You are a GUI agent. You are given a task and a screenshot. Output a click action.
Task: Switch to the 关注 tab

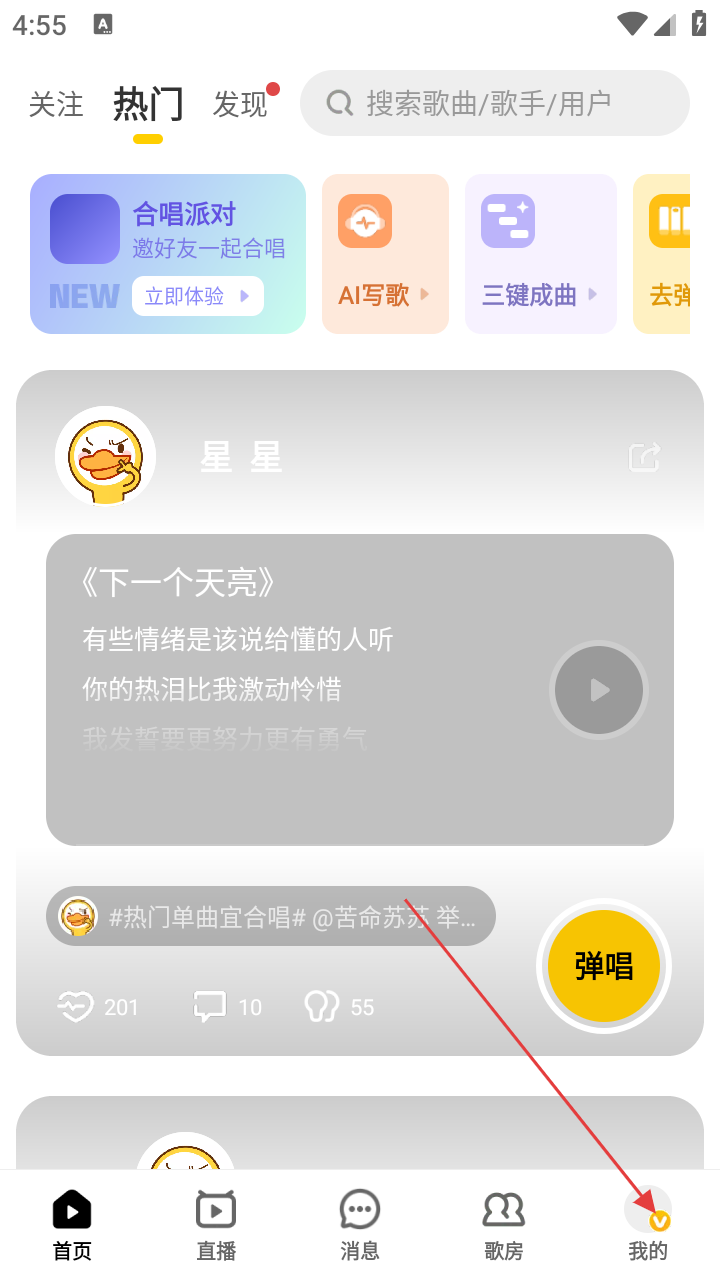tap(56, 104)
